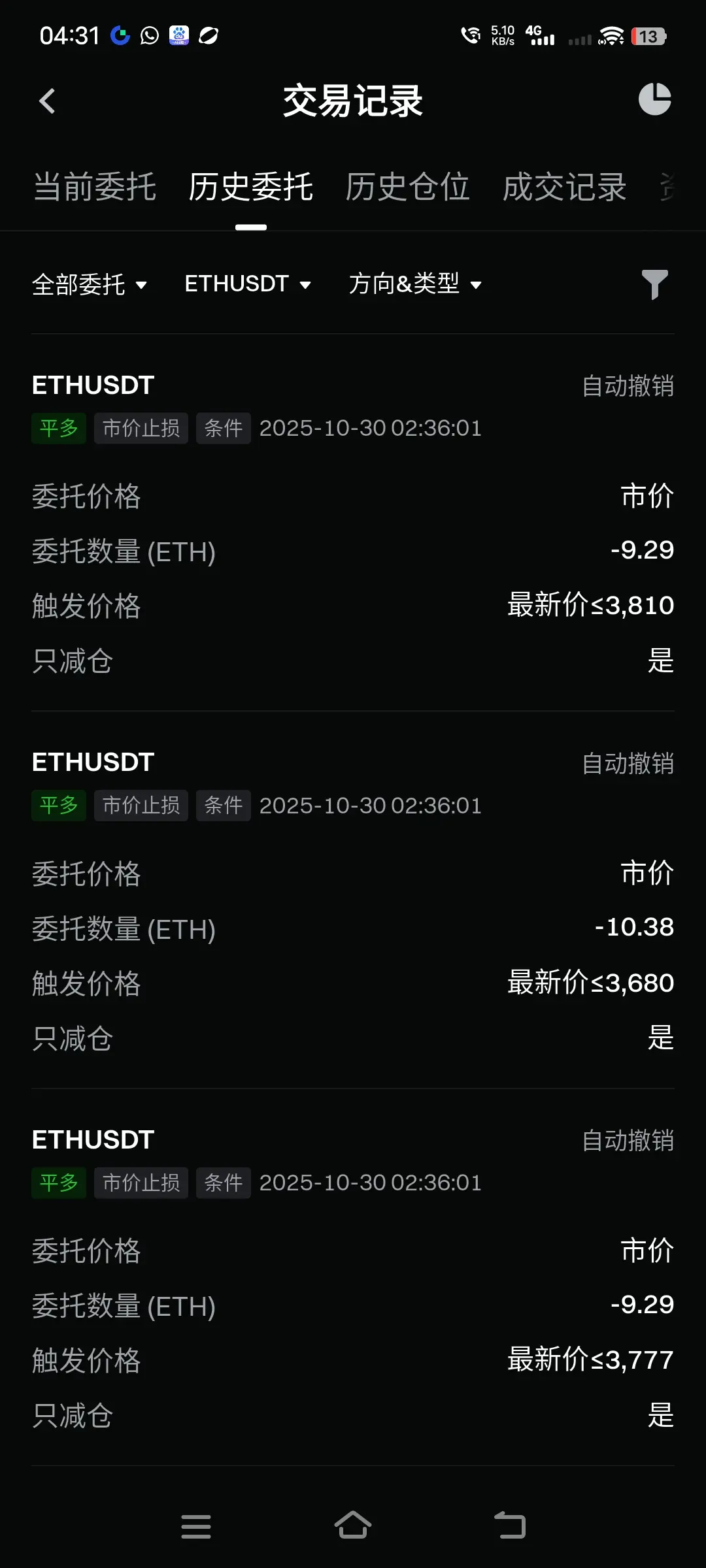Select the 历史委托 tab
This screenshot has width=706, height=1568.
[251, 188]
